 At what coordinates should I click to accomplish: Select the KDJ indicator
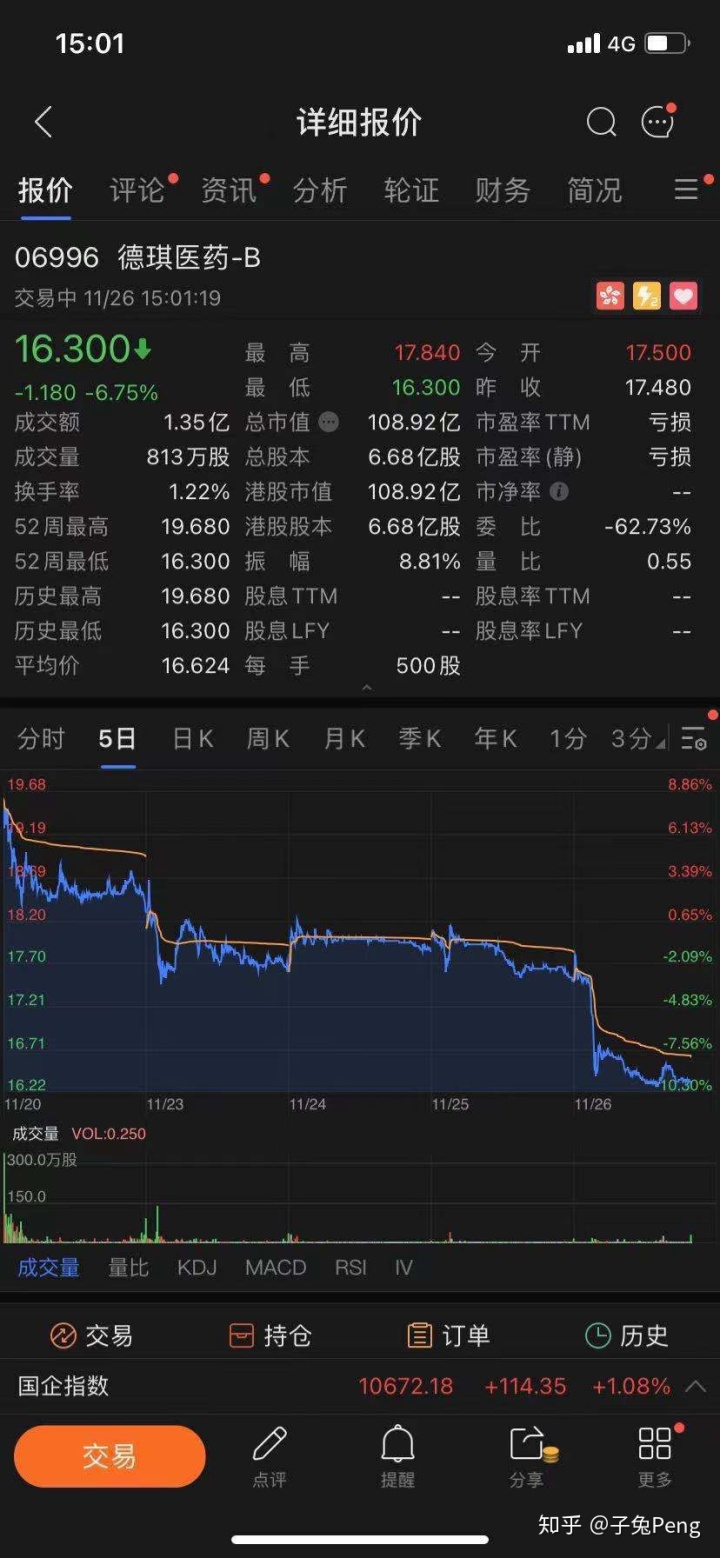pos(197,1268)
